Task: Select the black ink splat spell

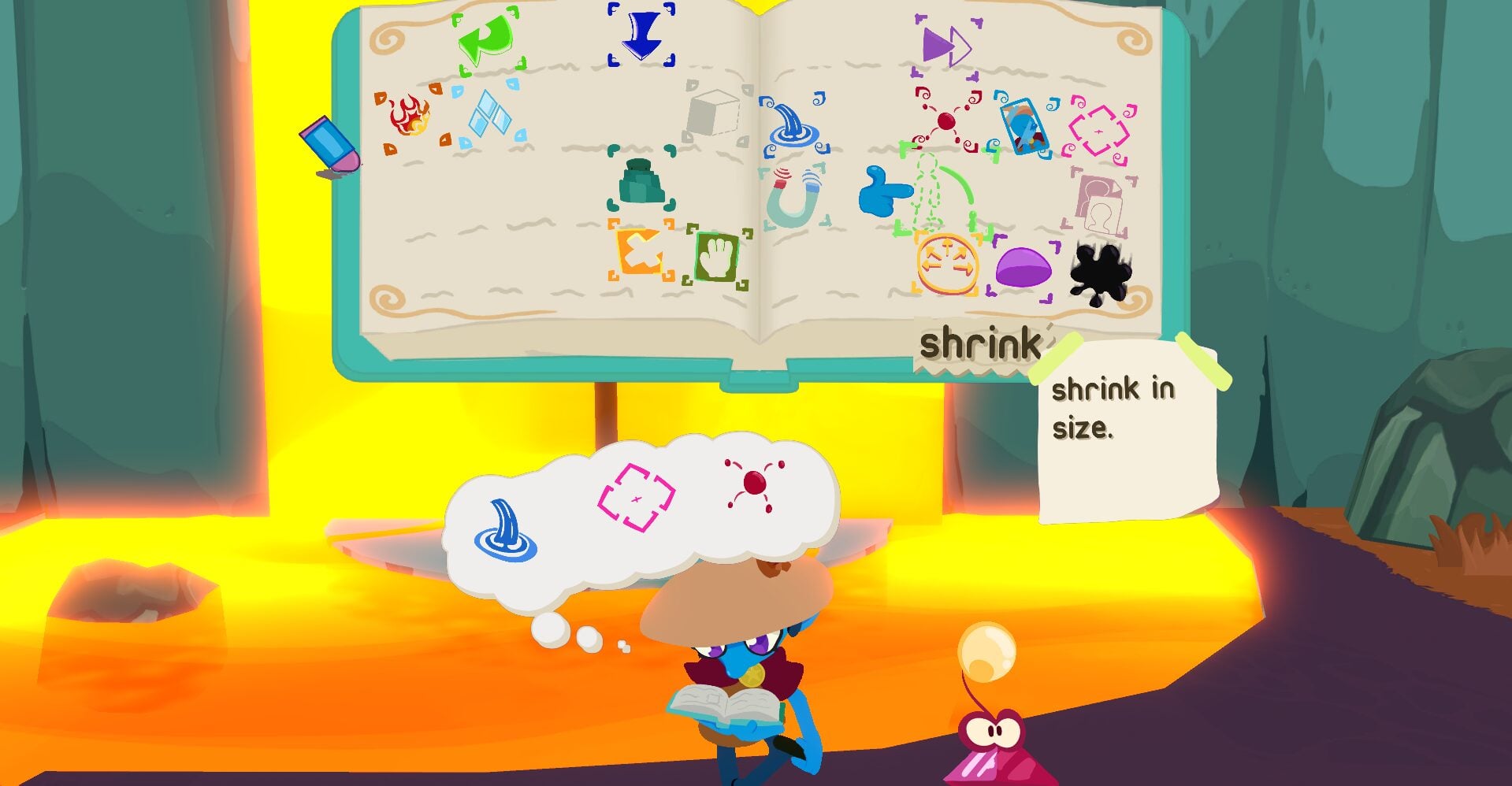Action: point(1101,273)
